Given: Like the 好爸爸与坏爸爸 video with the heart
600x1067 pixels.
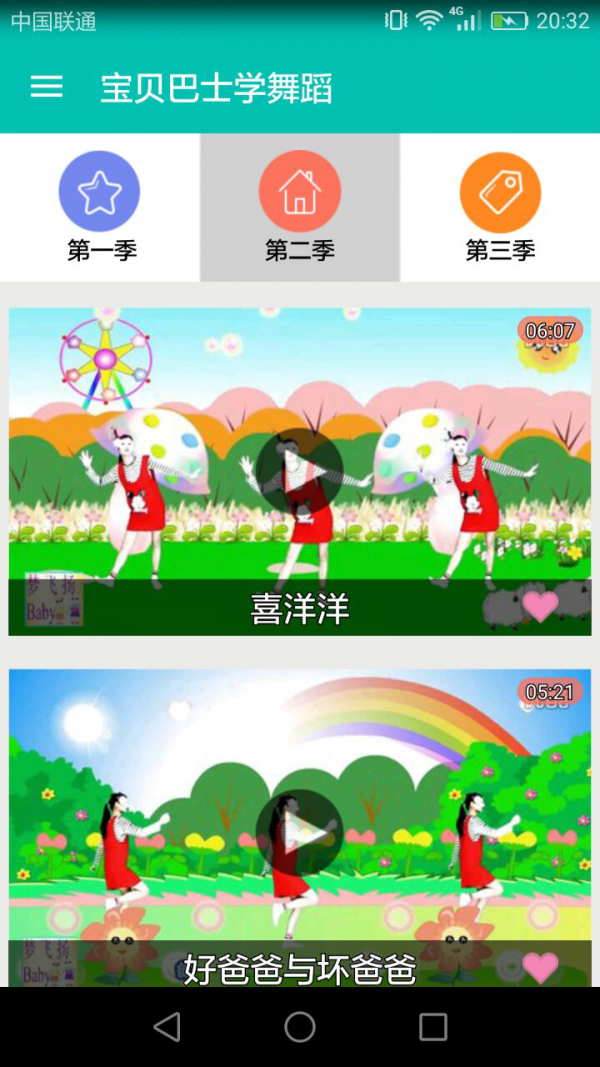Looking at the screenshot, I should coord(541,966).
